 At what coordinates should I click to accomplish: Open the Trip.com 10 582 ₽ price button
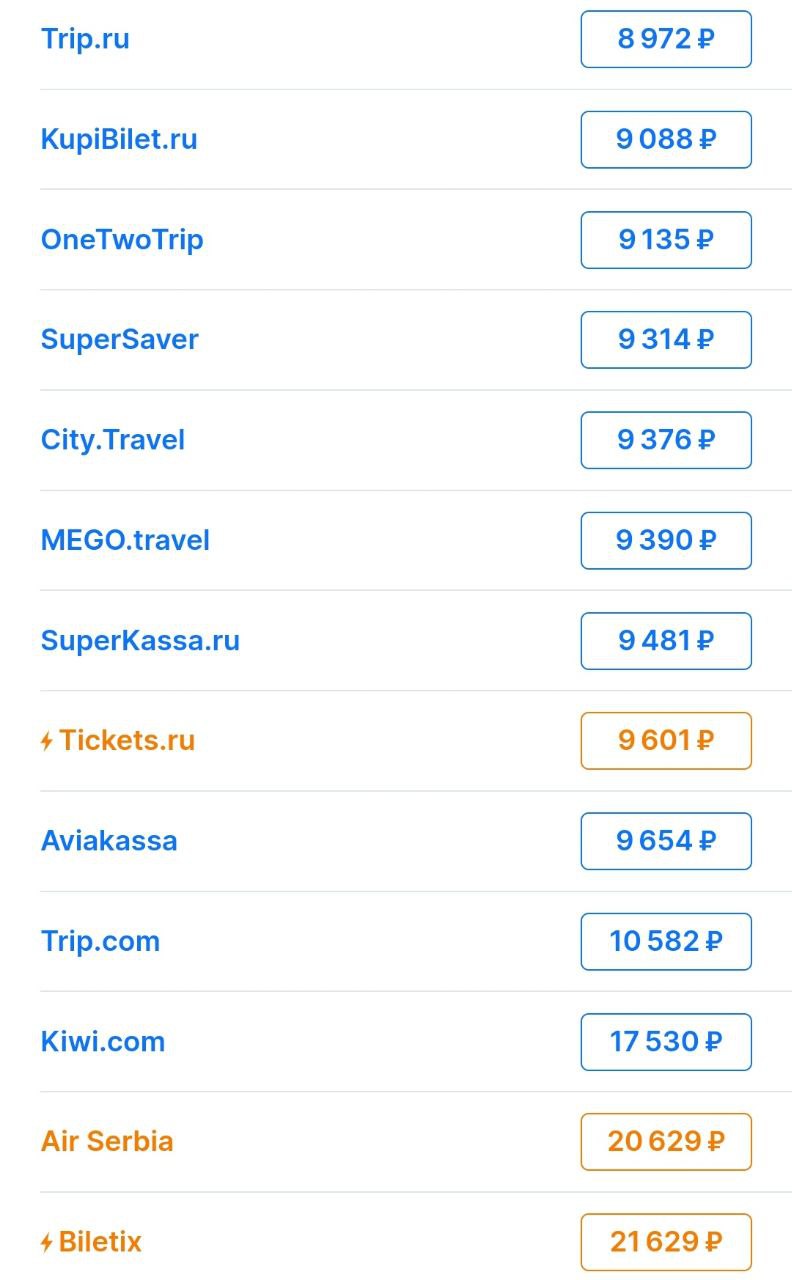tap(666, 941)
